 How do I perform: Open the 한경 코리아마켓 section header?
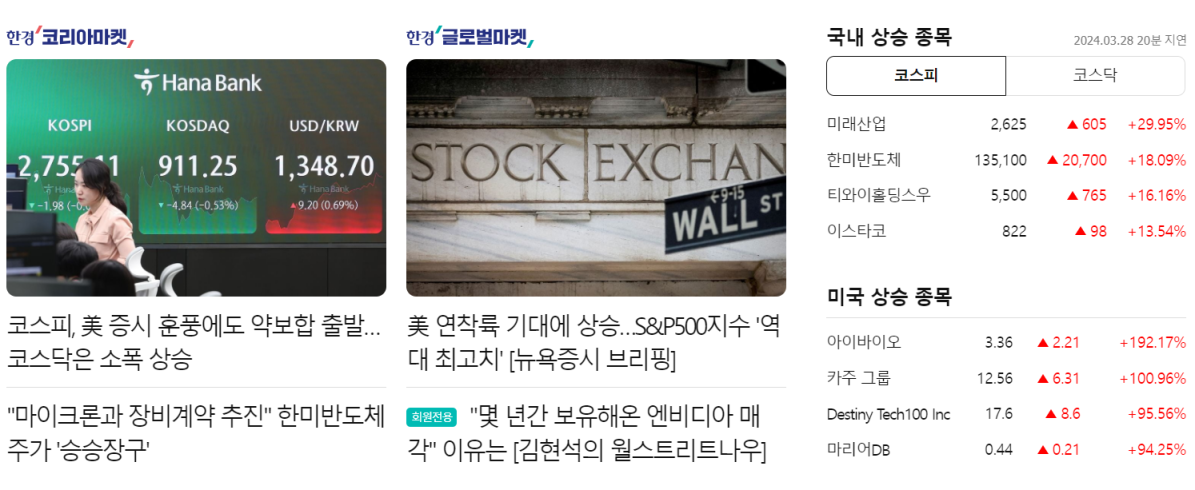click(70, 37)
